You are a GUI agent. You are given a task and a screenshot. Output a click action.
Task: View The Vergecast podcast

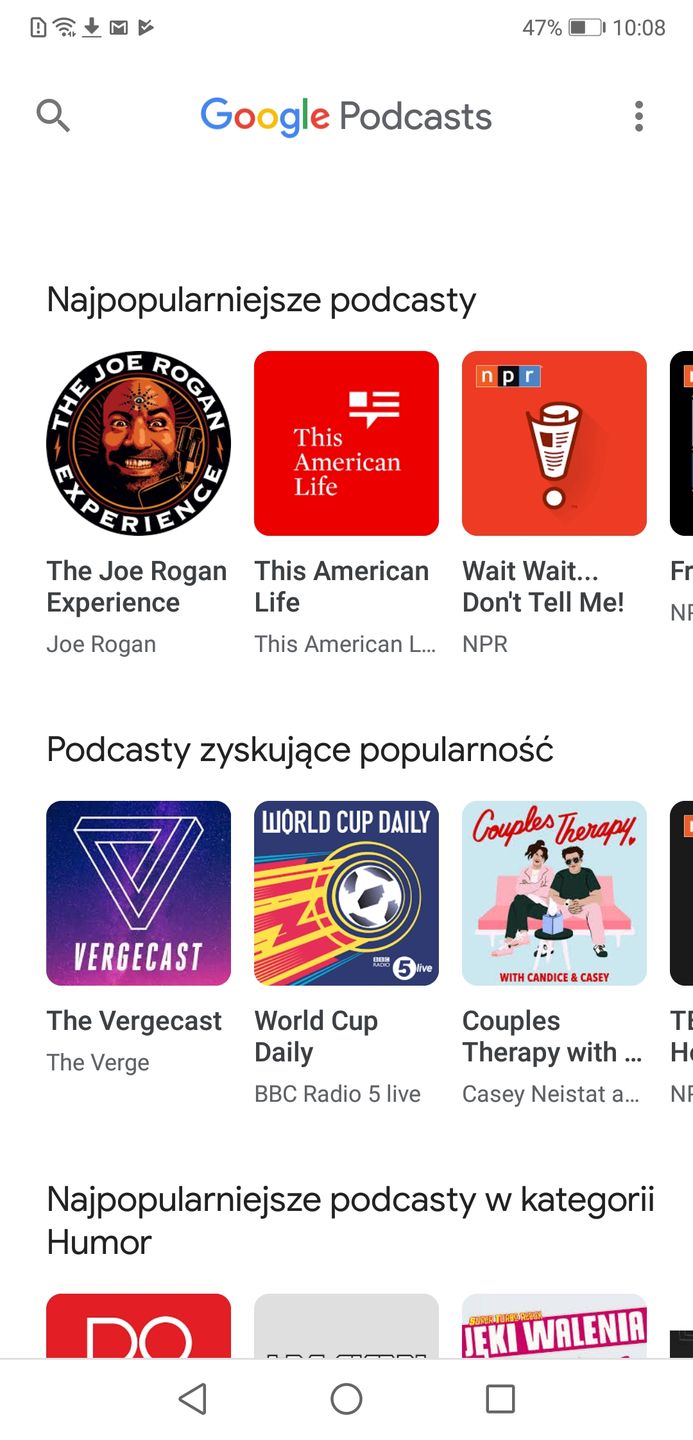pyautogui.click(x=138, y=893)
